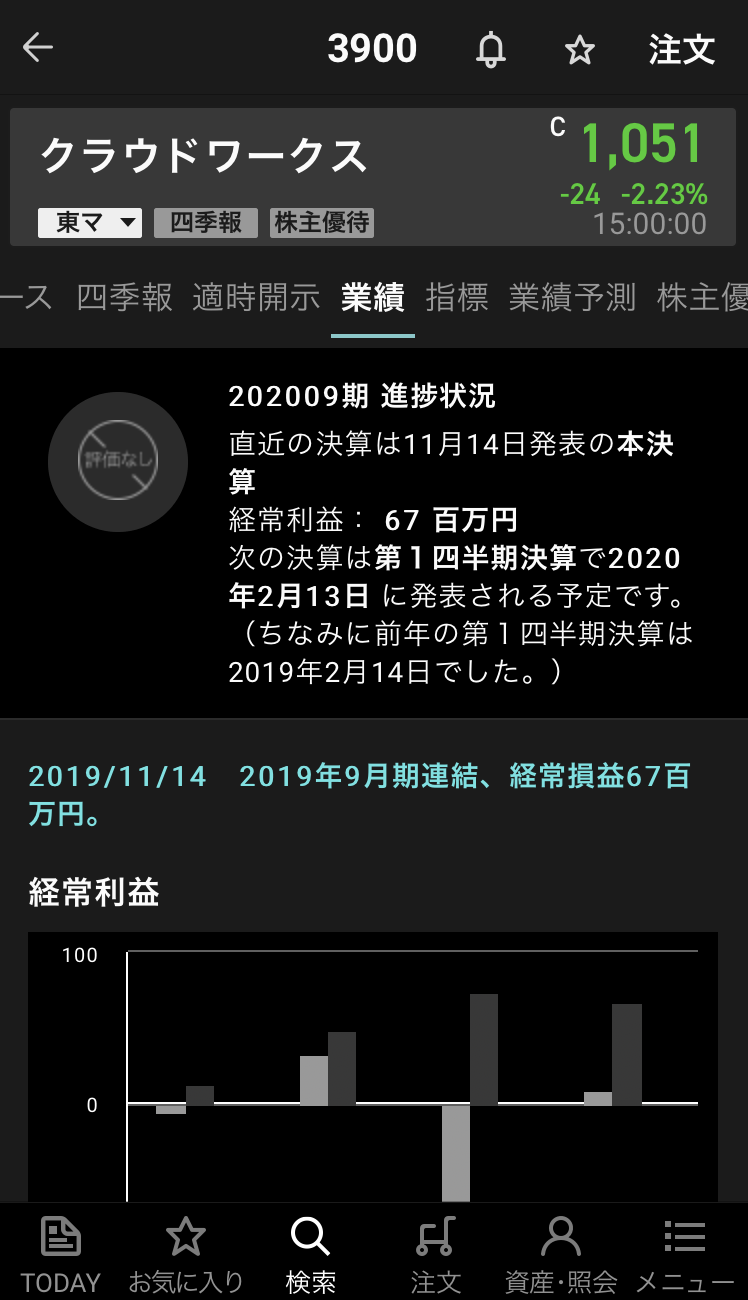This screenshot has height=1300, width=748.
Task: Open お気に入り in bottom navigation
Action: (186, 1253)
